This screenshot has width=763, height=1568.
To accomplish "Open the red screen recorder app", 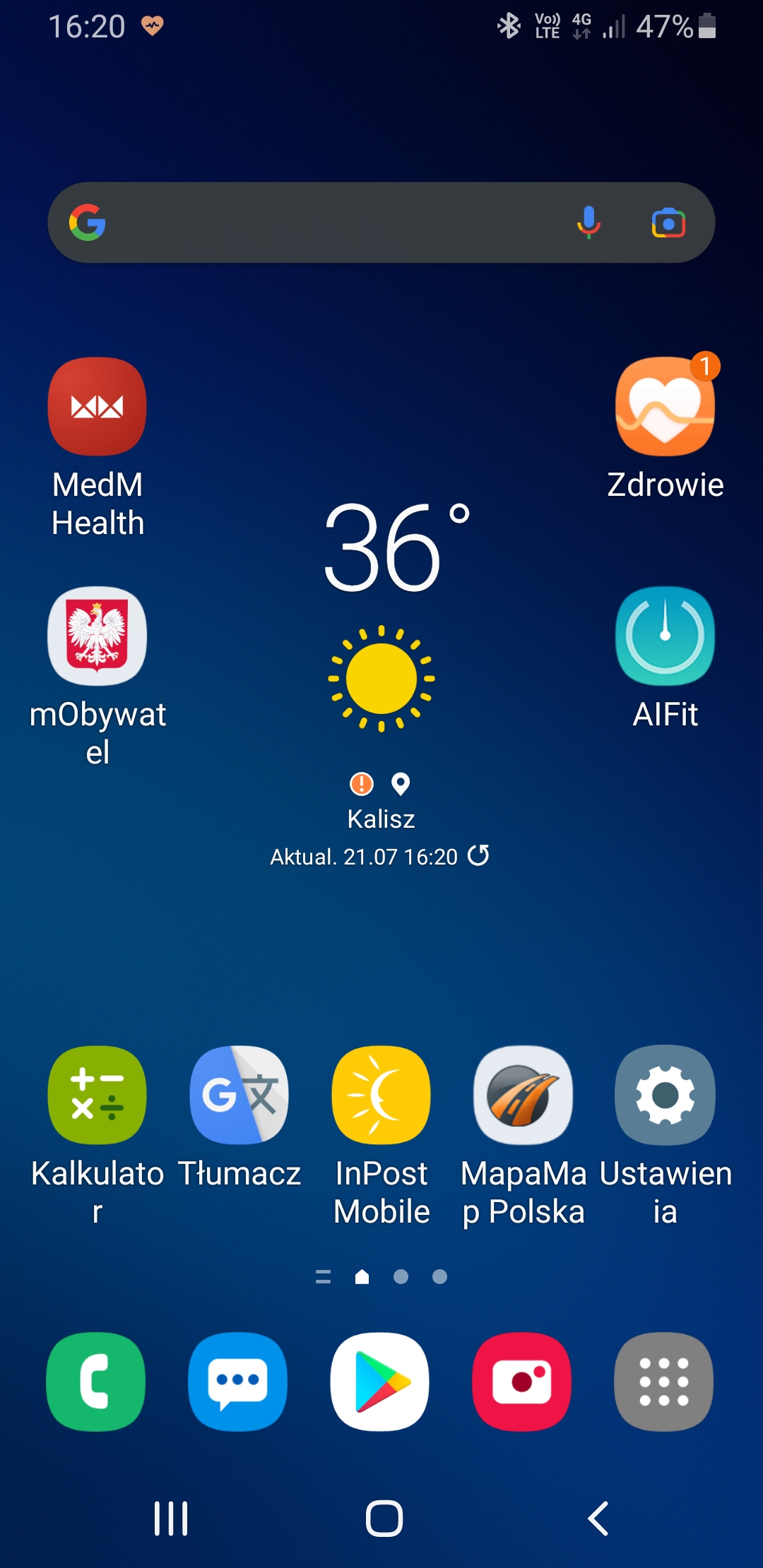I will tap(522, 1382).
